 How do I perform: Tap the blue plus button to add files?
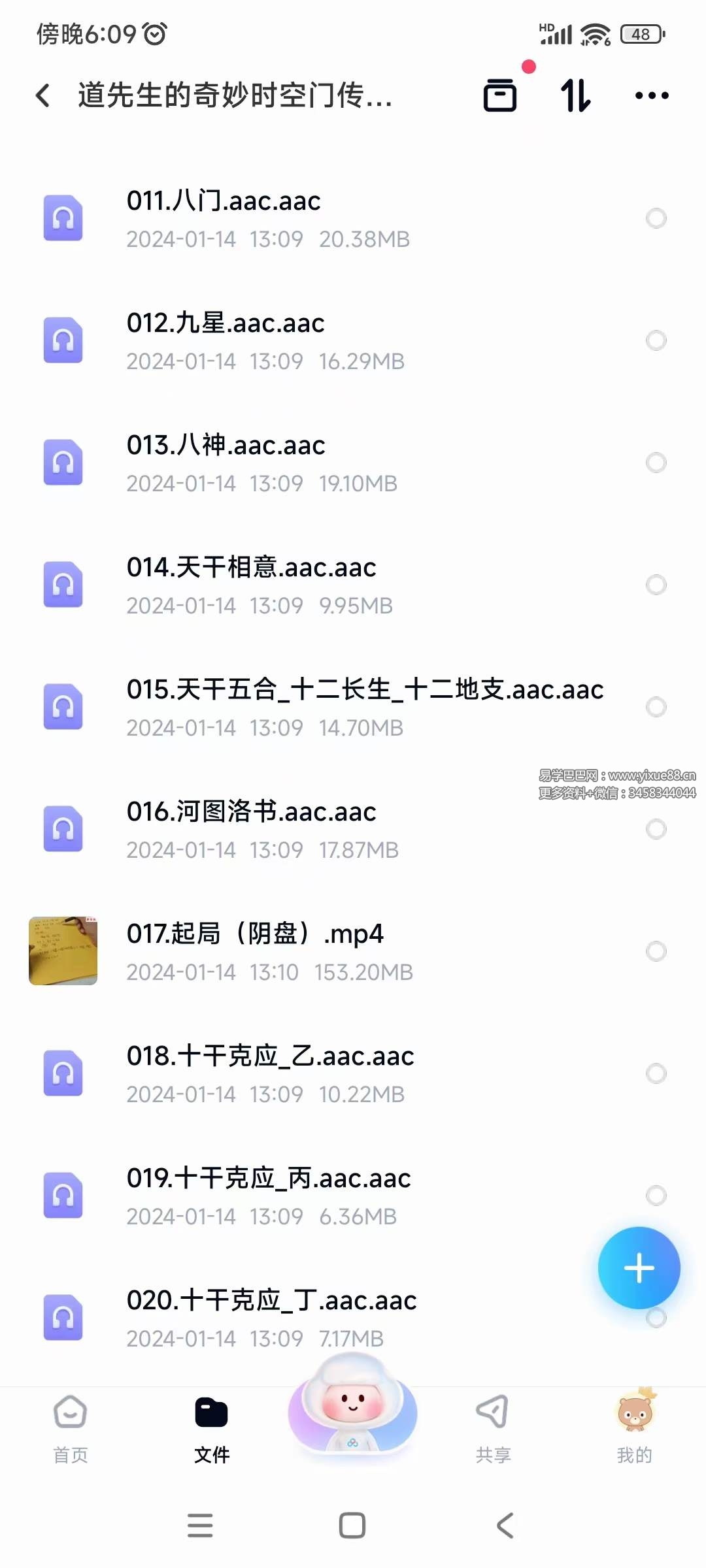[639, 1266]
